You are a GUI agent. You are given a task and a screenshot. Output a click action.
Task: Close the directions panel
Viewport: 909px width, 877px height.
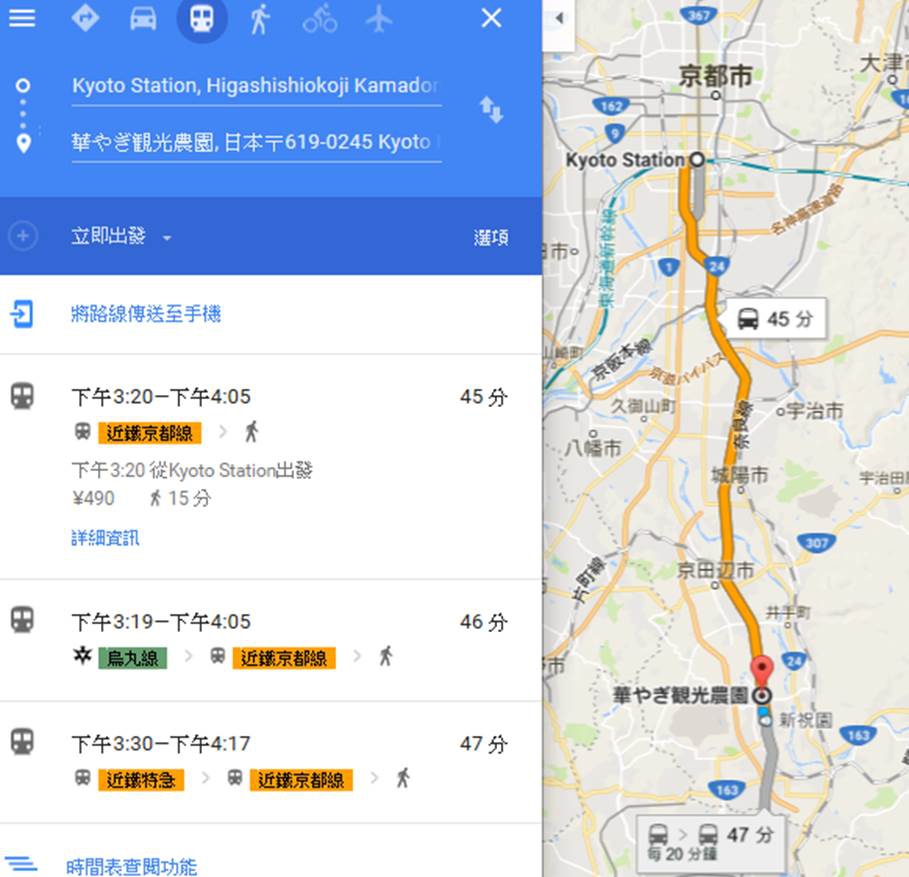491,18
